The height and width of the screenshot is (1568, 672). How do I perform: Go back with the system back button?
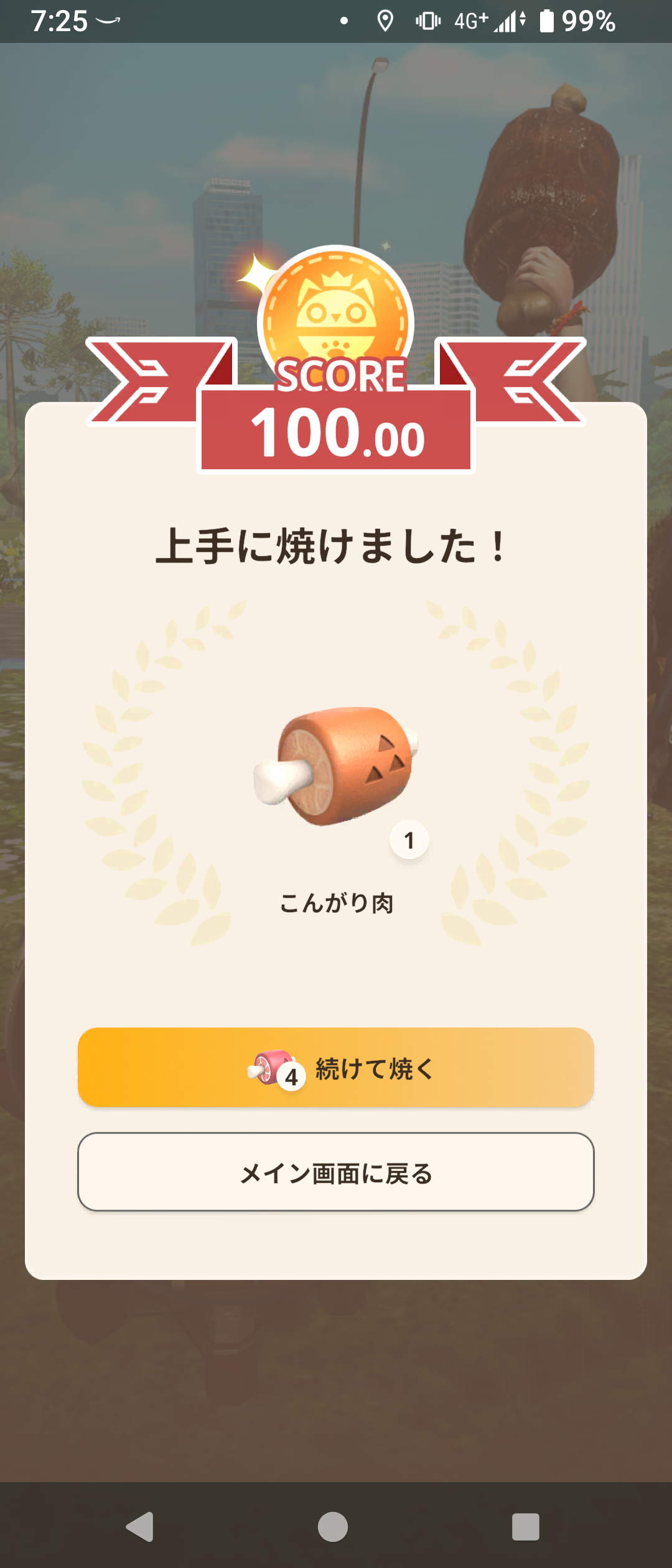pyautogui.click(x=141, y=1526)
